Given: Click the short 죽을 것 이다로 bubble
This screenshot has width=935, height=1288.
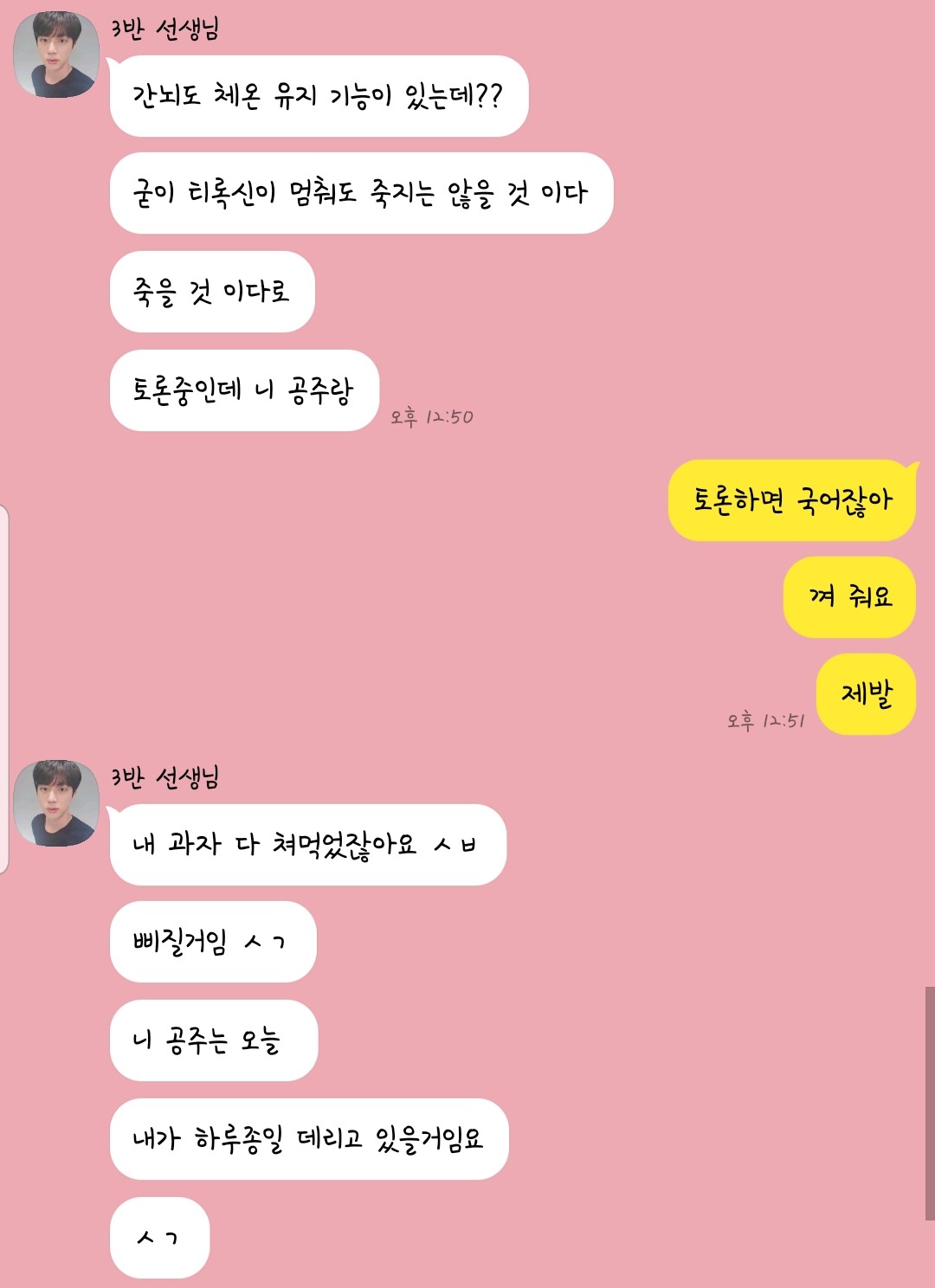Looking at the screenshot, I should tap(210, 293).
